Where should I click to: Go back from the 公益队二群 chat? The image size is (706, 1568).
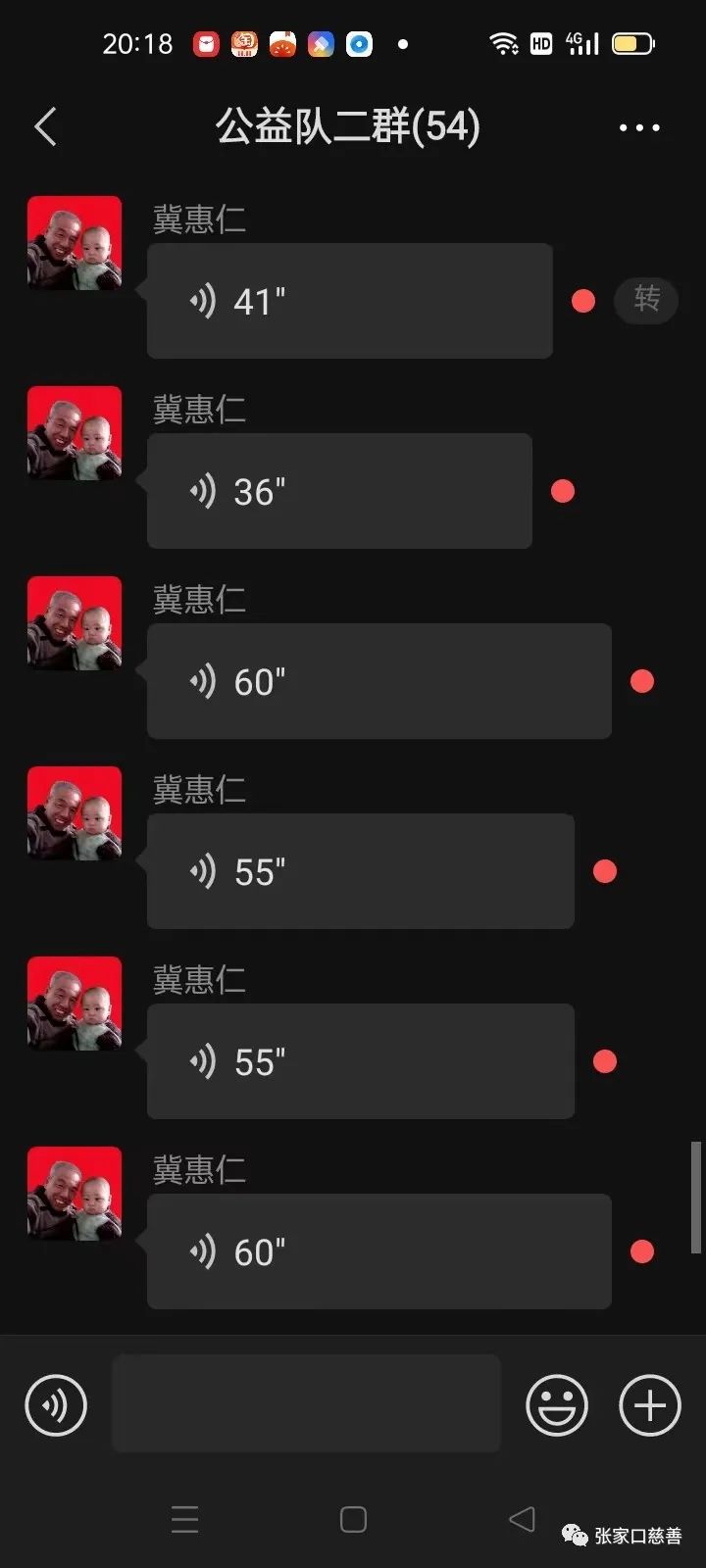[45, 127]
